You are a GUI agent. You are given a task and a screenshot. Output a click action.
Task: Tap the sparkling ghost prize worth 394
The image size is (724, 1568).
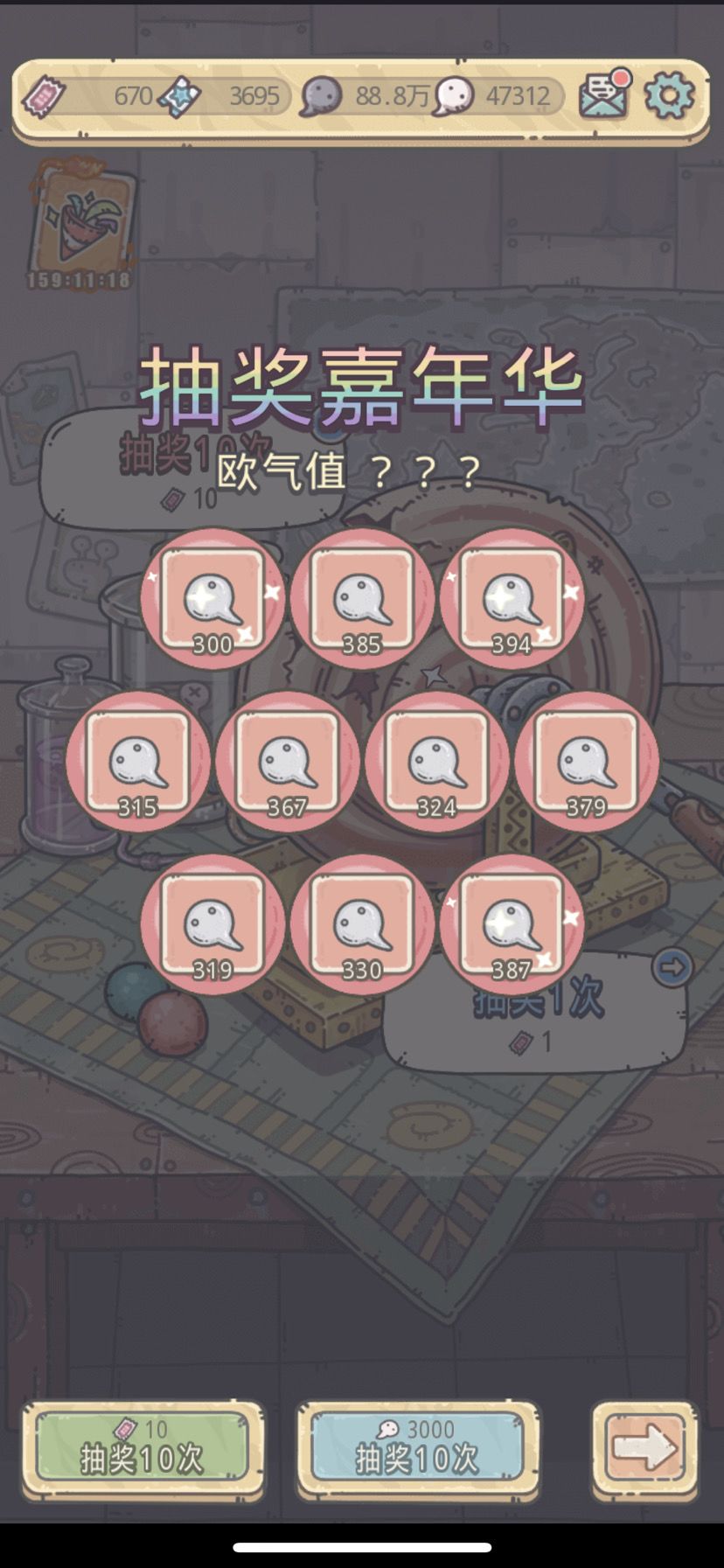click(511, 599)
